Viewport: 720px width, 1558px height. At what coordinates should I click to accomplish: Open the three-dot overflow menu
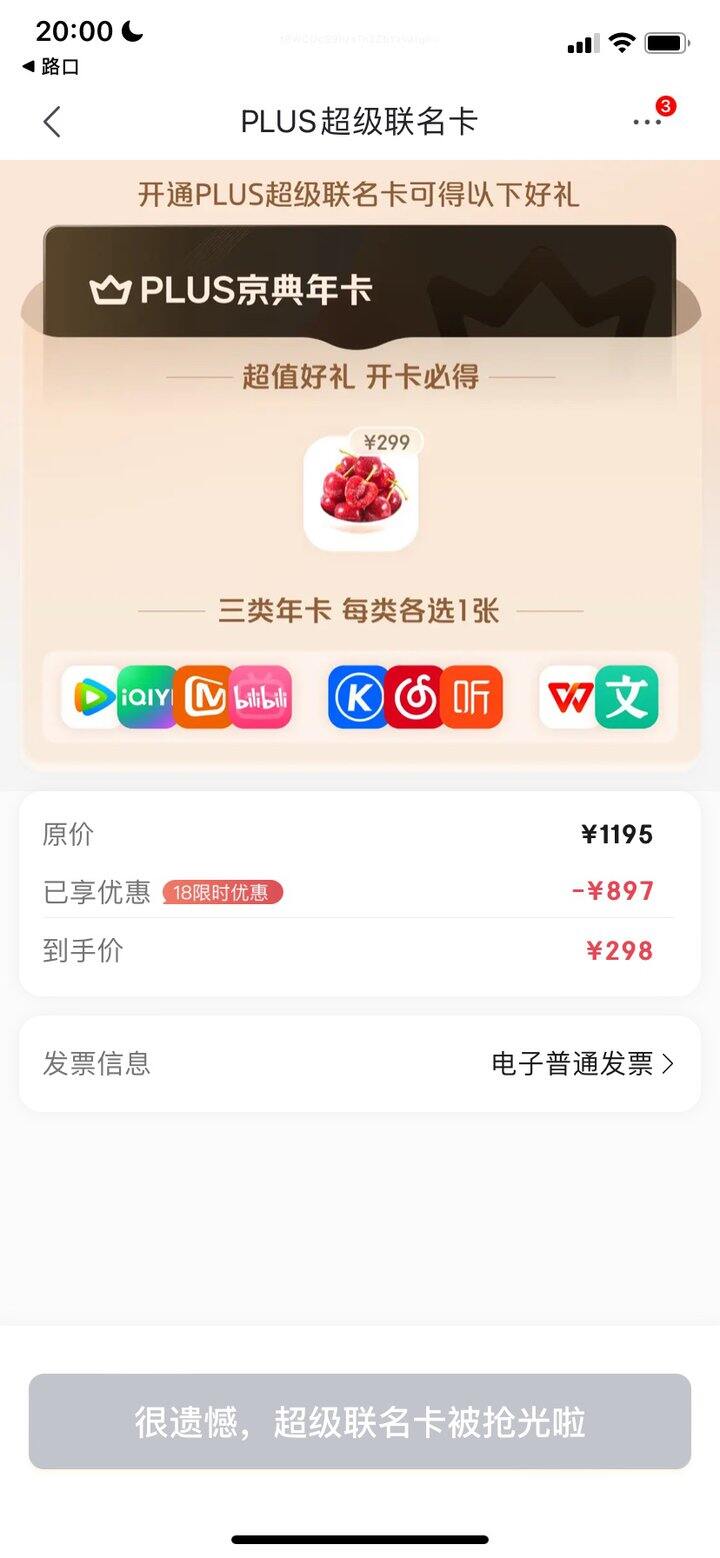point(647,122)
